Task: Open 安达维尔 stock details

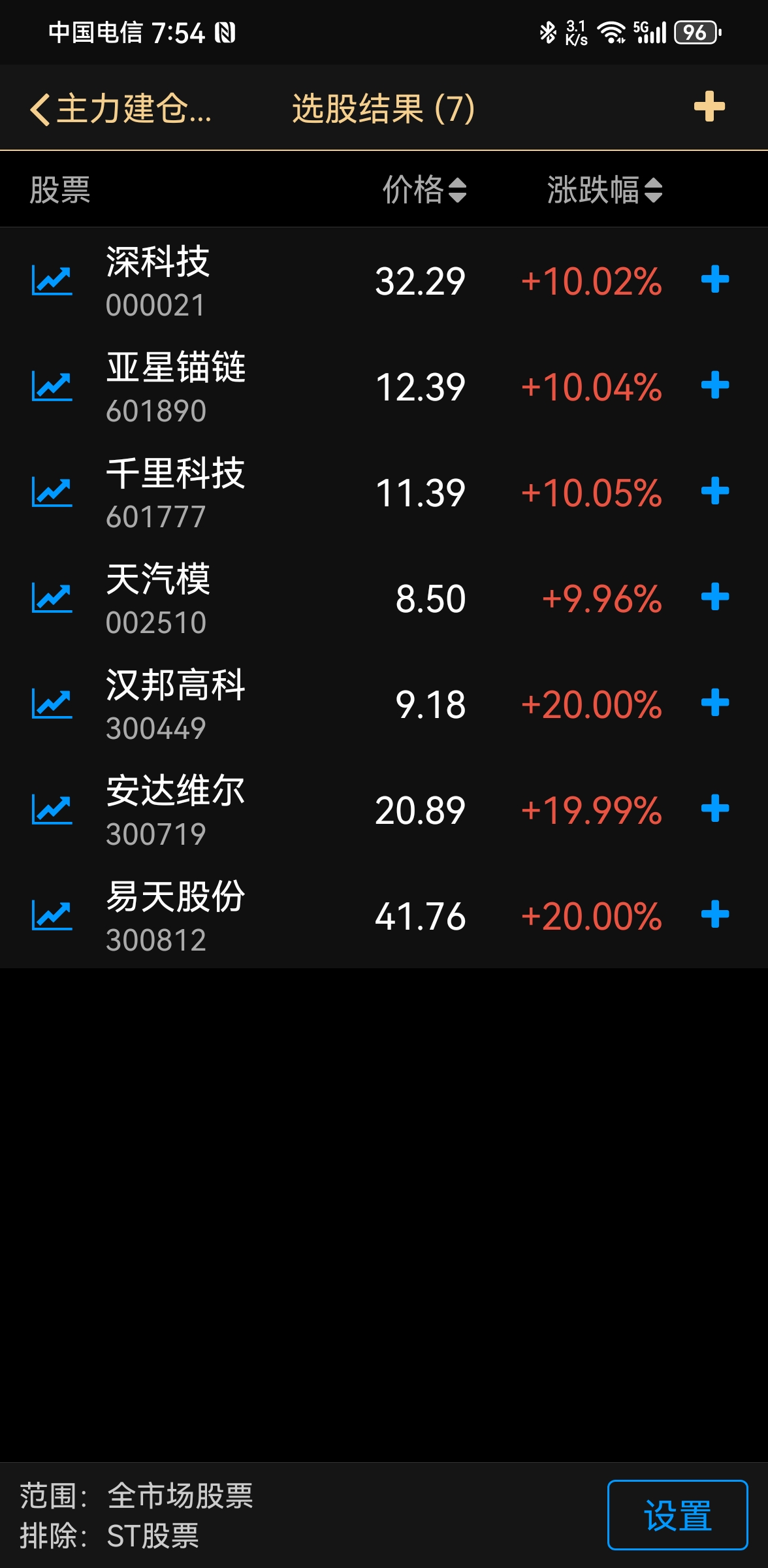Action: coord(176,810)
